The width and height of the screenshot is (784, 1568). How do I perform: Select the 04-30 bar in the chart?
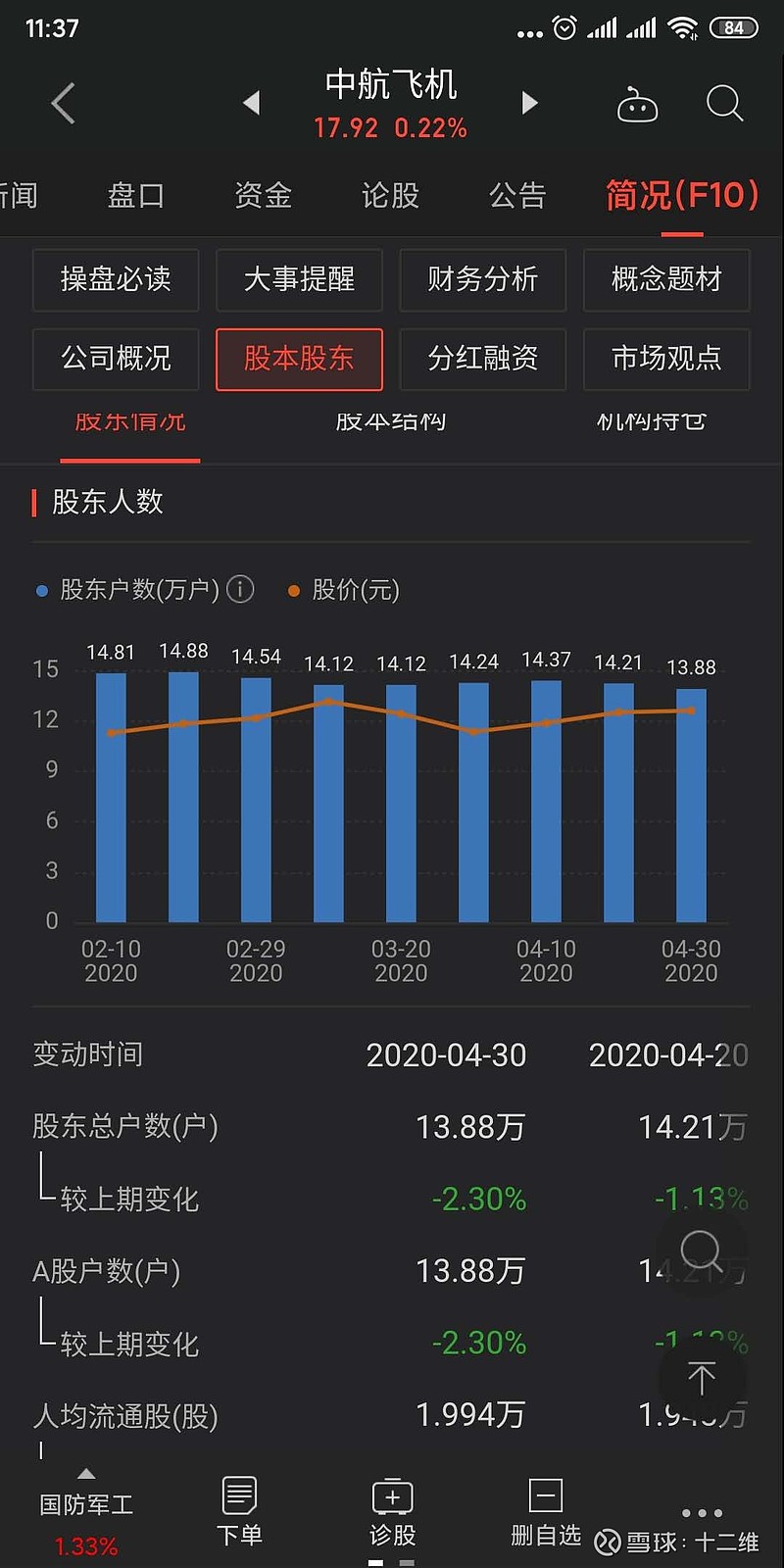coord(690,804)
